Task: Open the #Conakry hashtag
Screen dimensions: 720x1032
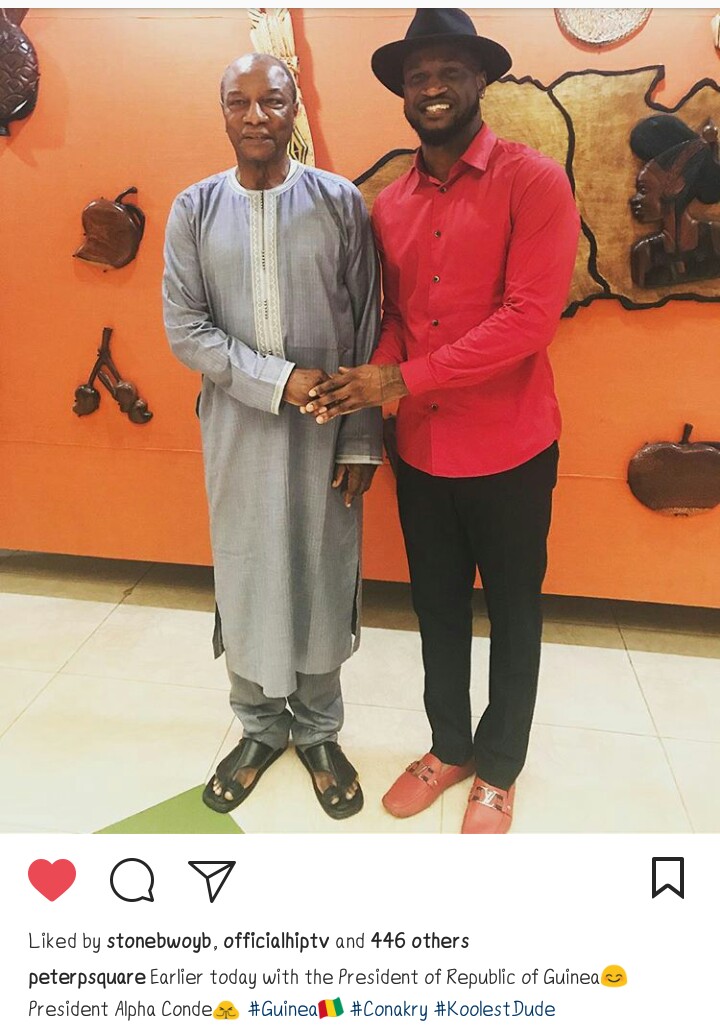Action: pyautogui.click(x=389, y=1009)
